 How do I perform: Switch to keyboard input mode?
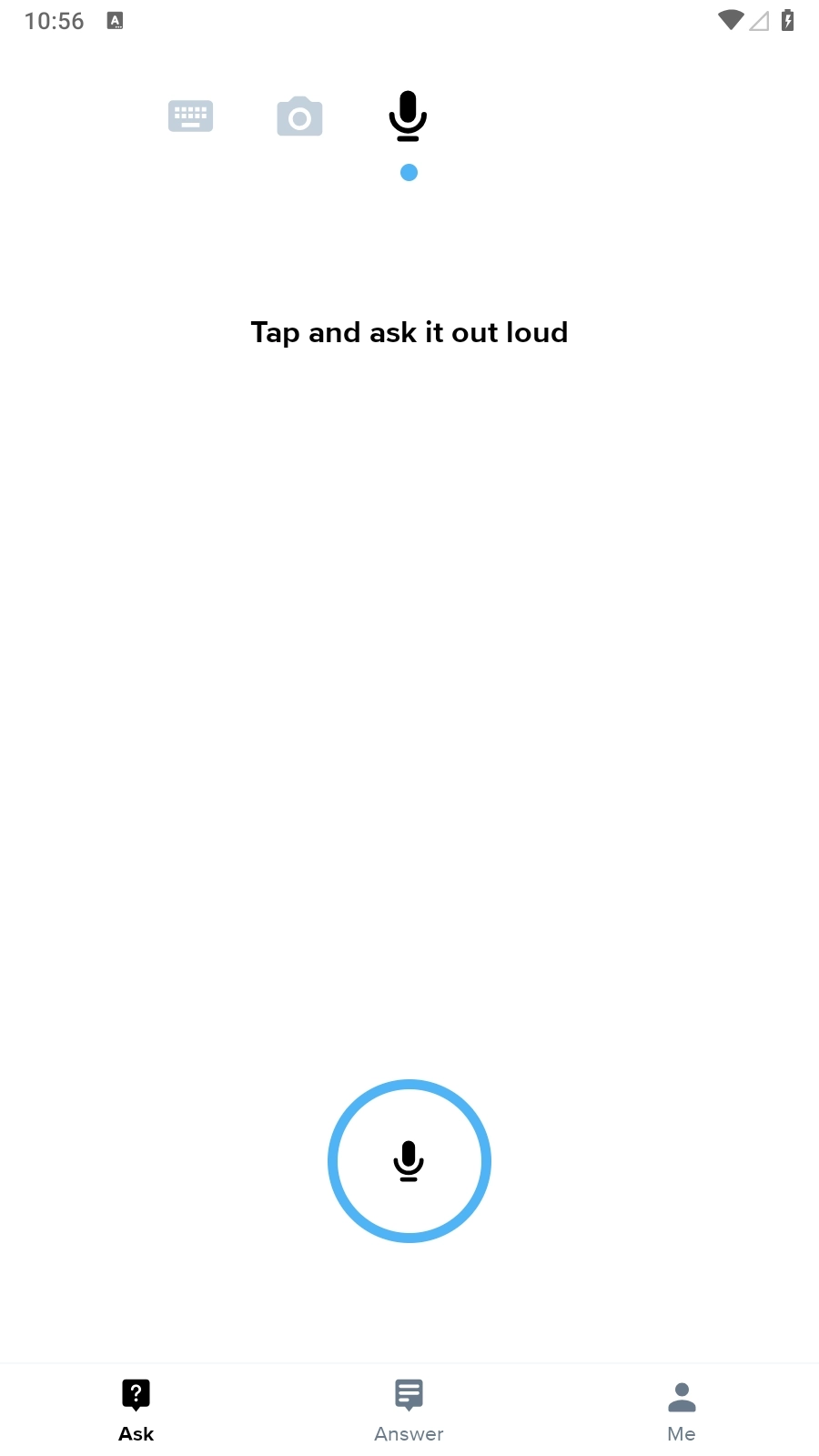[190, 116]
